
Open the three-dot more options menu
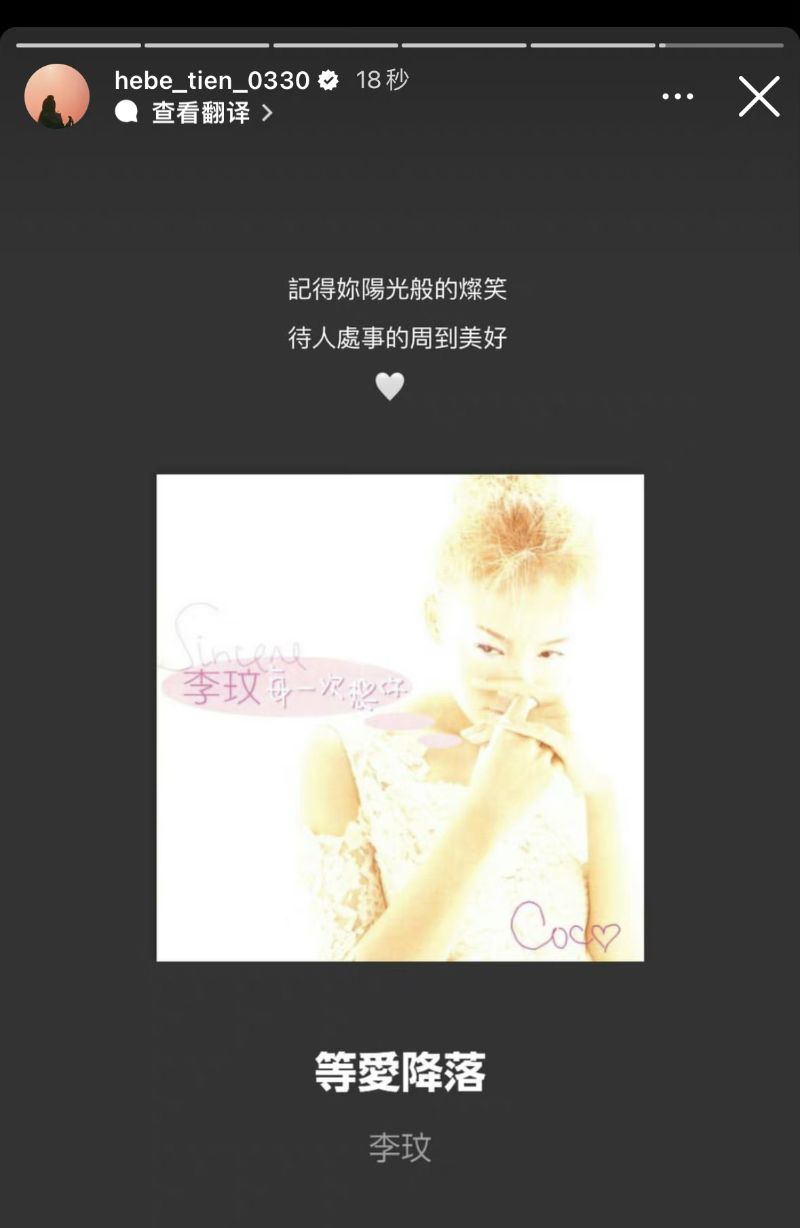pyautogui.click(x=677, y=97)
